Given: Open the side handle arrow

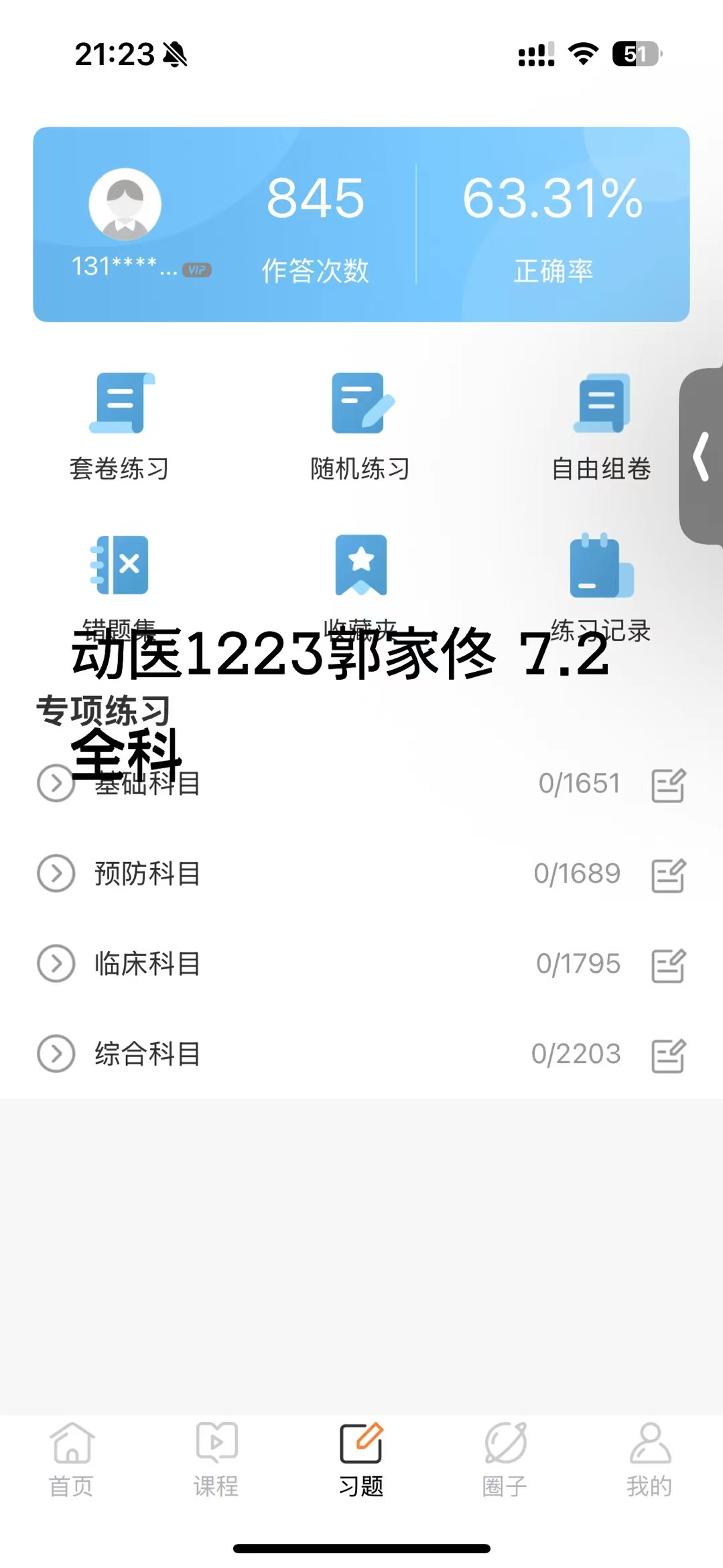Looking at the screenshot, I should [702, 457].
